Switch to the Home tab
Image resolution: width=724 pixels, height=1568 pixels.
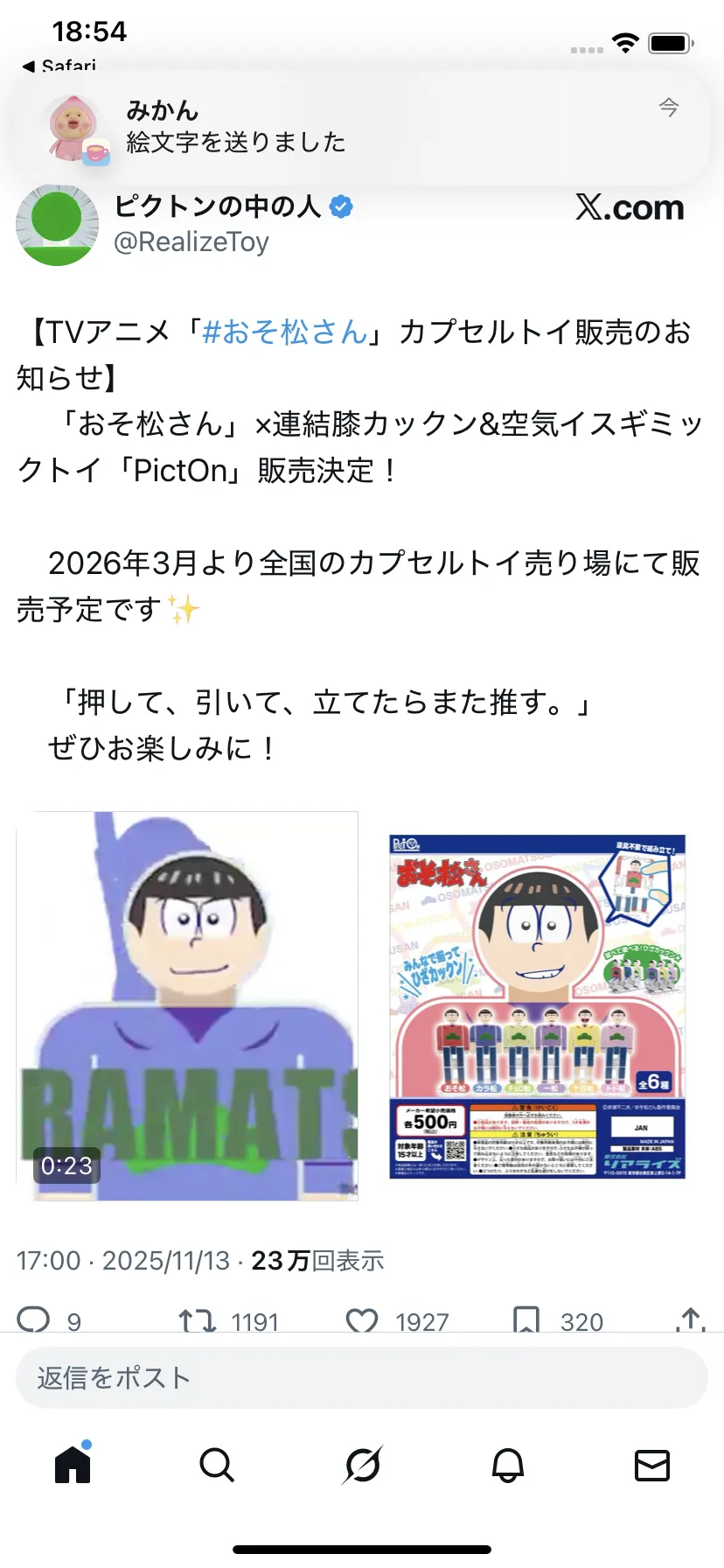73,1464
